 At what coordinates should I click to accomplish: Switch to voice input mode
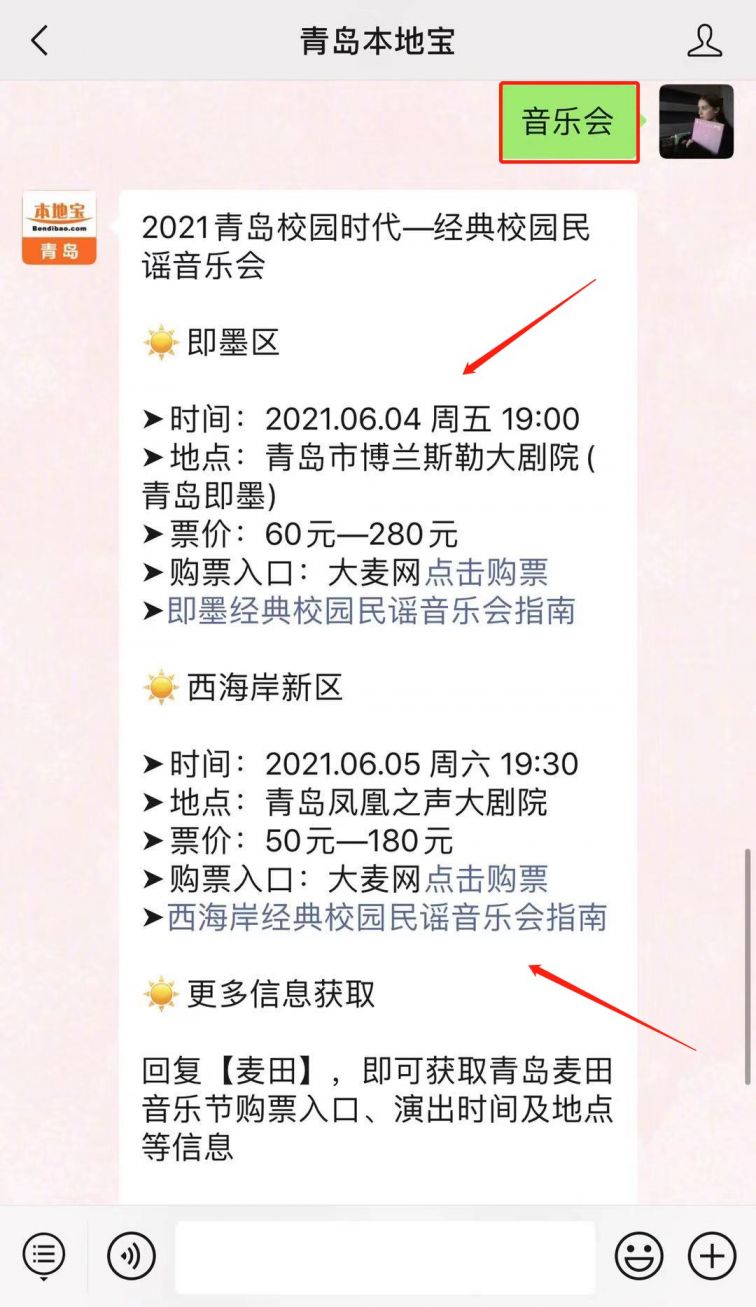(x=131, y=1256)
